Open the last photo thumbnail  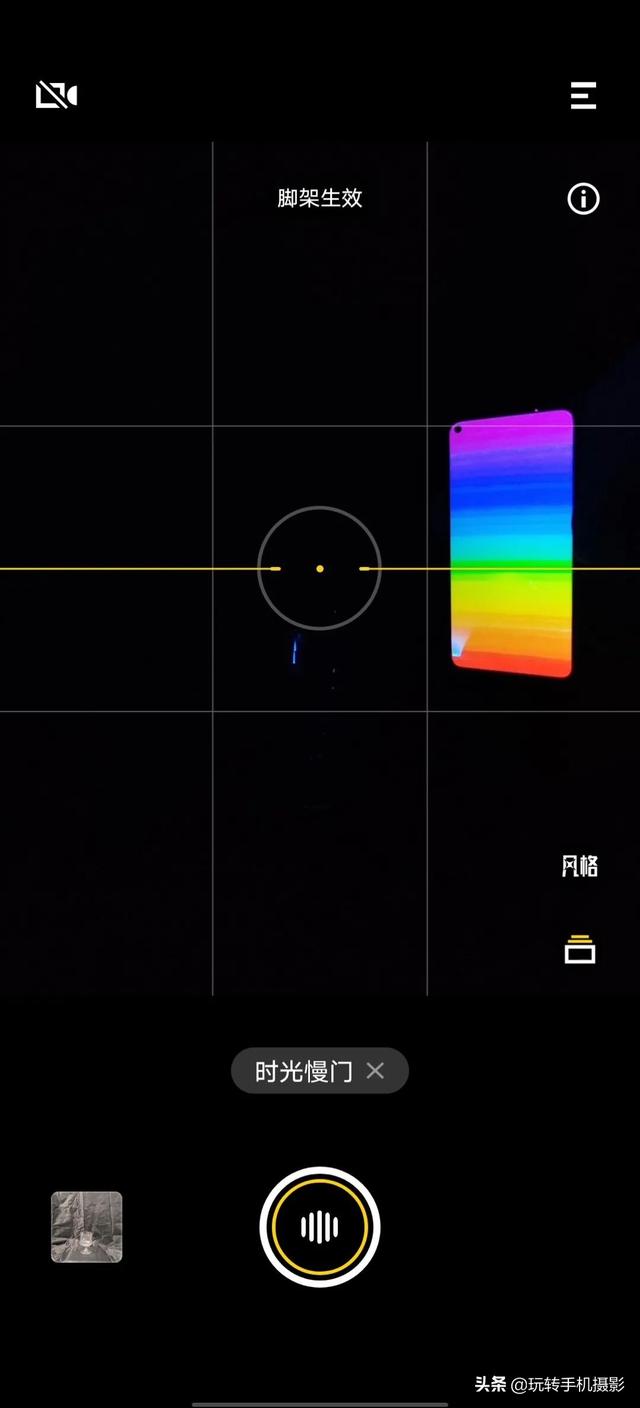87,1227
